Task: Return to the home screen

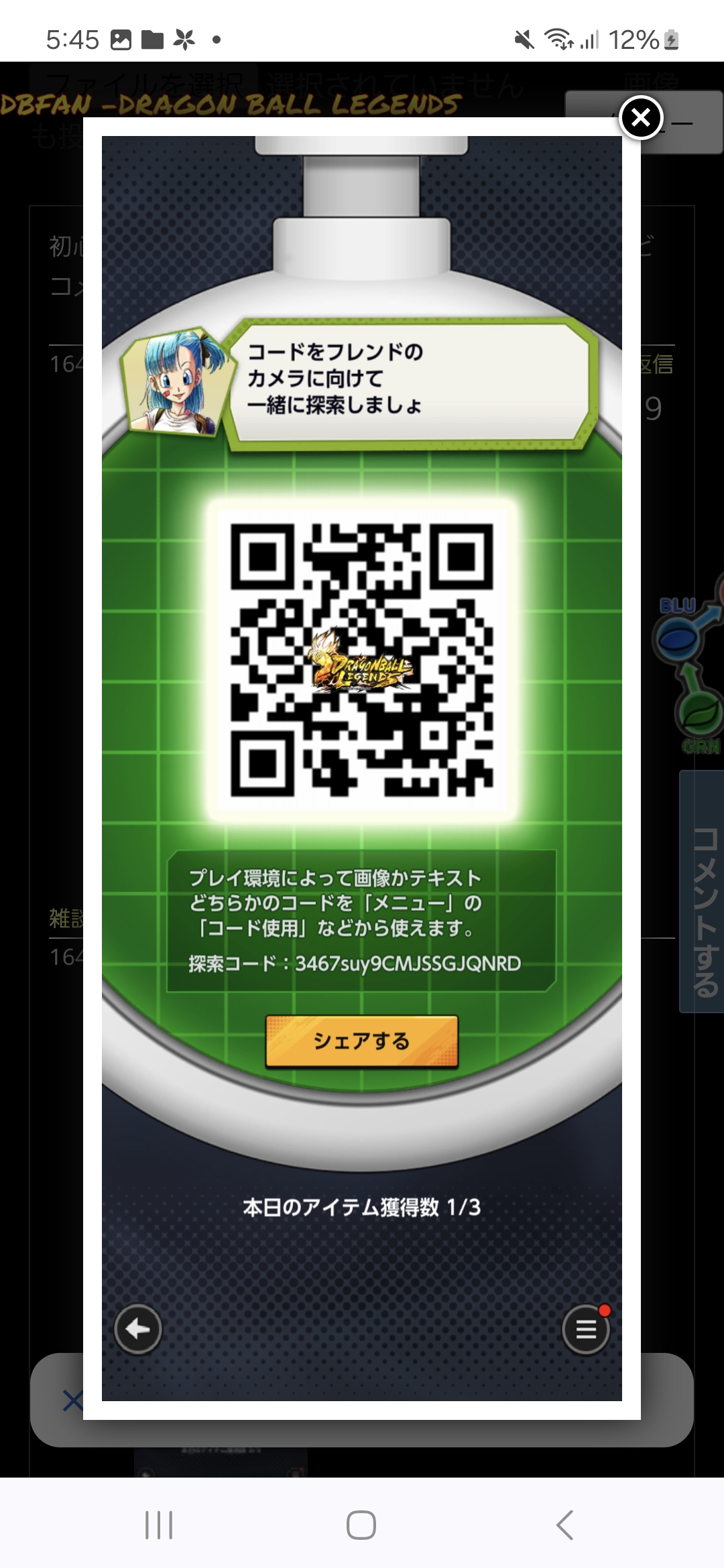Action: (x=361, y=1525)
